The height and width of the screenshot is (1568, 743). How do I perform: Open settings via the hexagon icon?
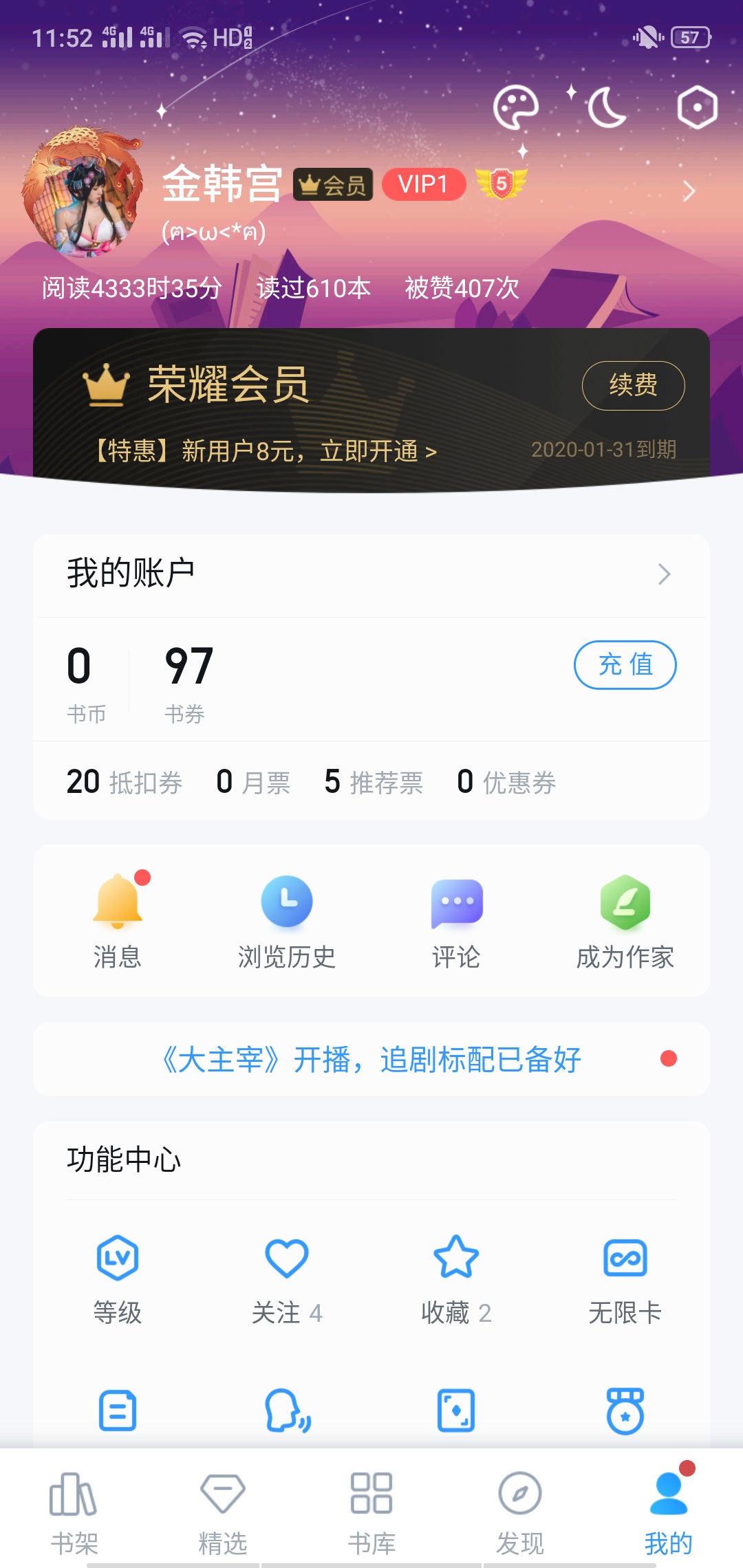(x=697, y=108)
